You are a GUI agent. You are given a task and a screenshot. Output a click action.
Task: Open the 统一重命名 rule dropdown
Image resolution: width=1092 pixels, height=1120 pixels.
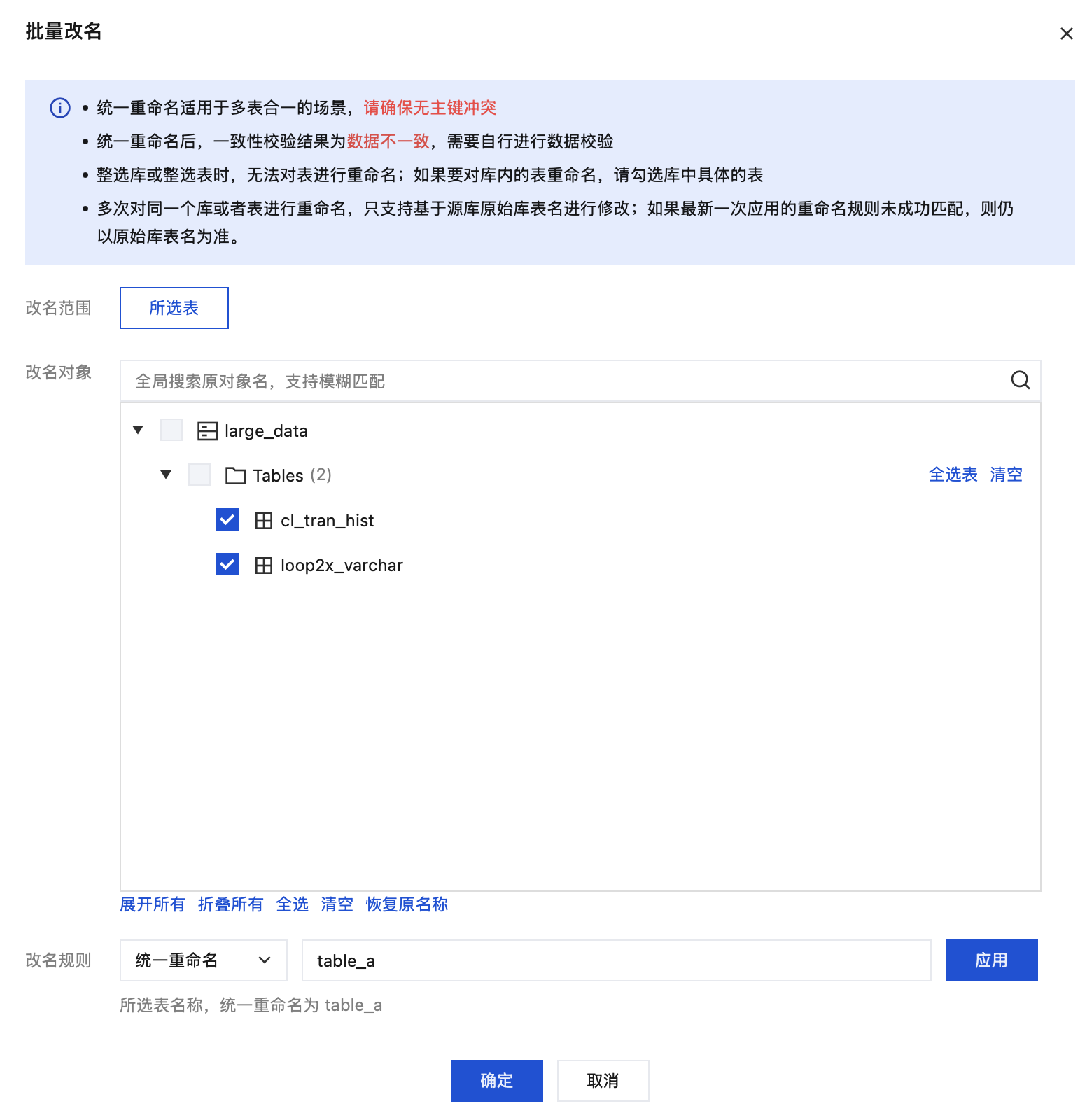203,960
